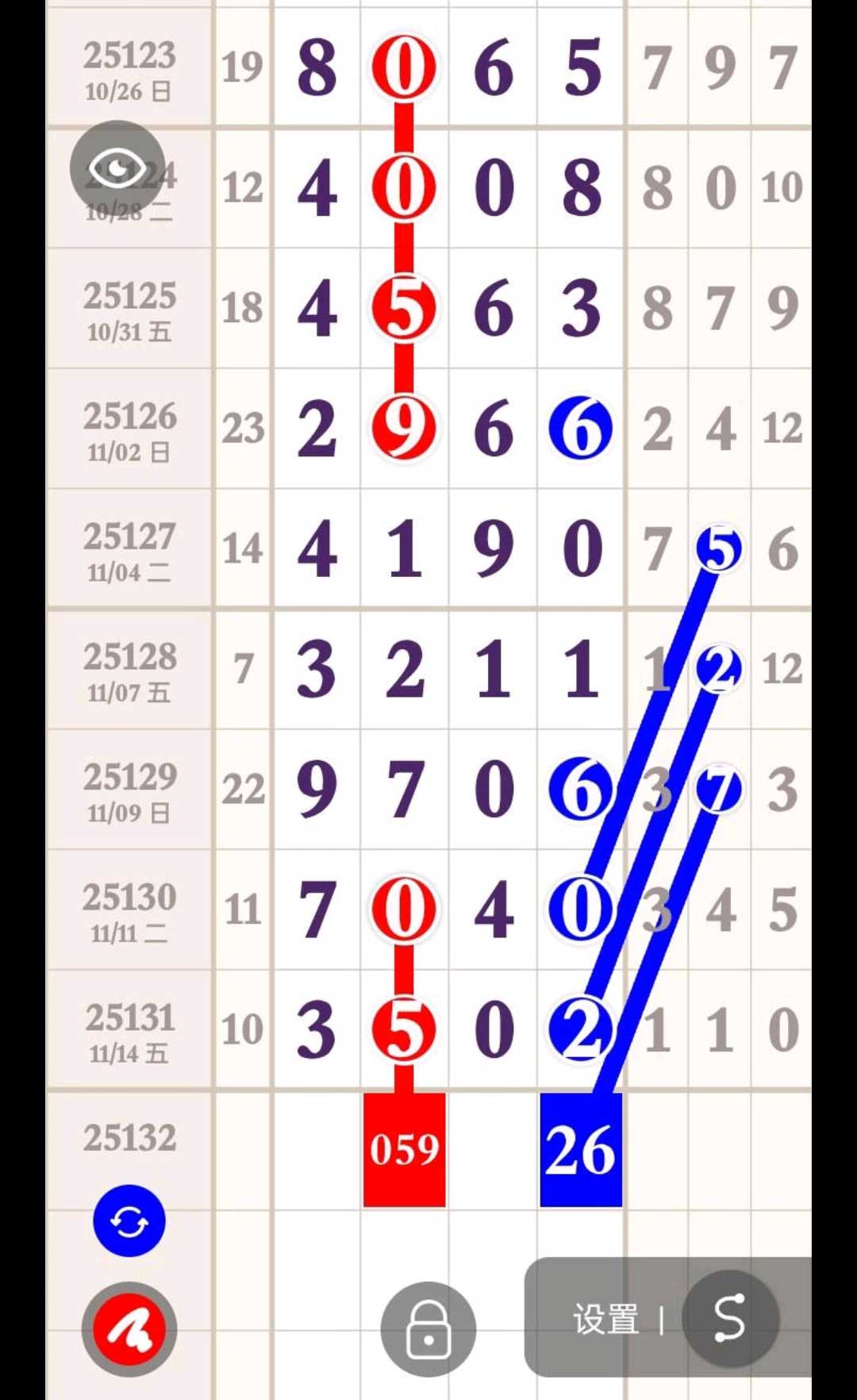This screenshot has width=857, height=1400.
Task: Select the red drawing pen tool
Action: [129, 1329]
